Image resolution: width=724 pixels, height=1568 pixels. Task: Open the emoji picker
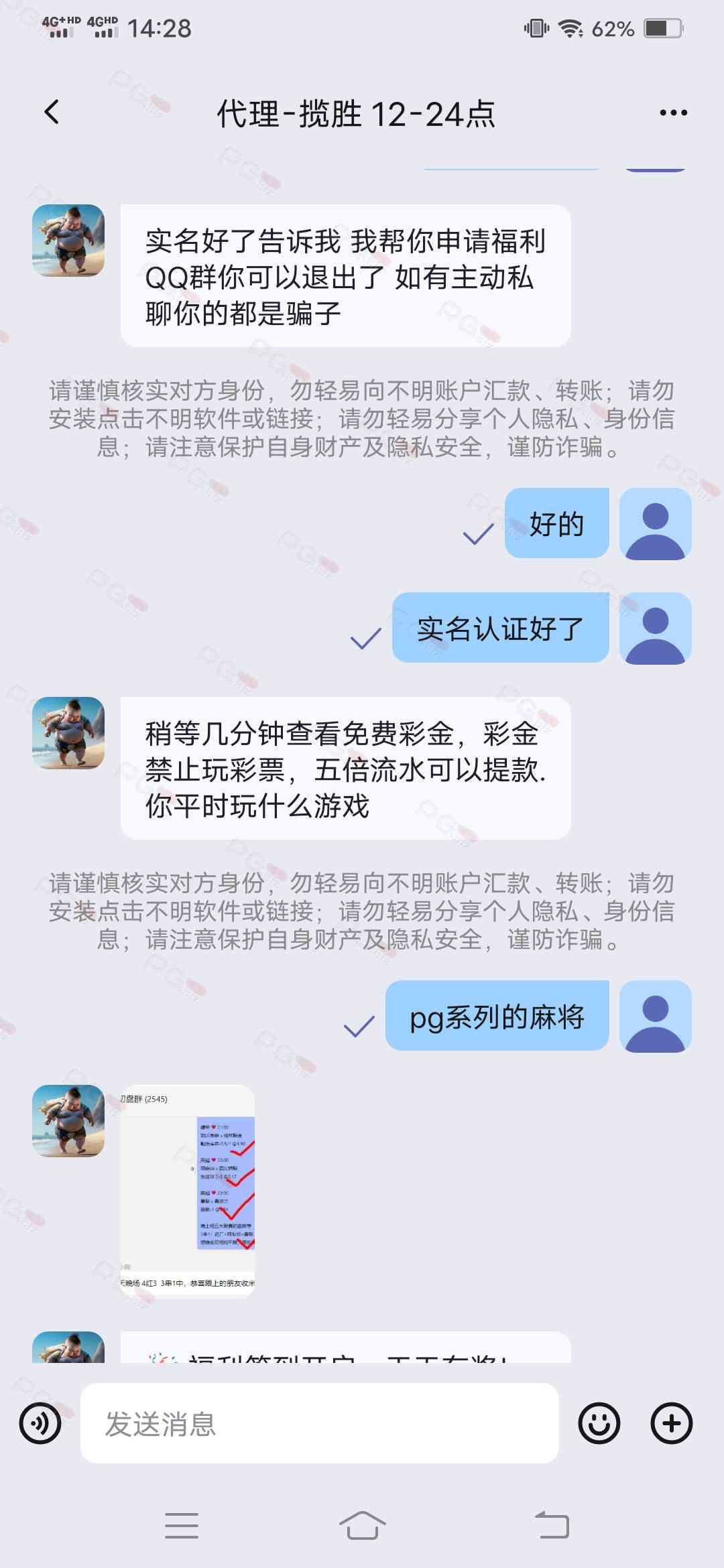coord(599,1423)
